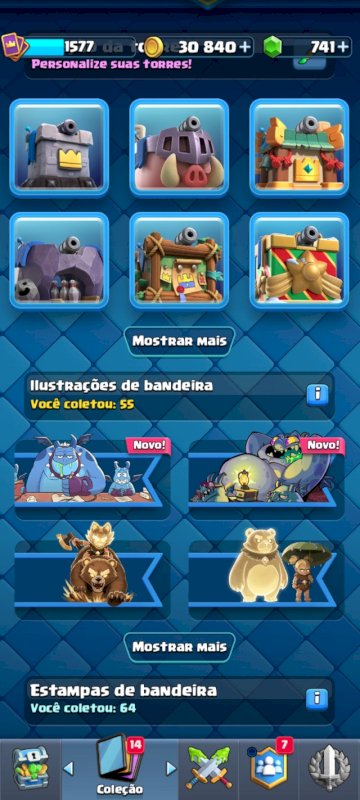Select the wooden notice board tower skin
The width and height of the screenshot is (360, 800).
179,261
